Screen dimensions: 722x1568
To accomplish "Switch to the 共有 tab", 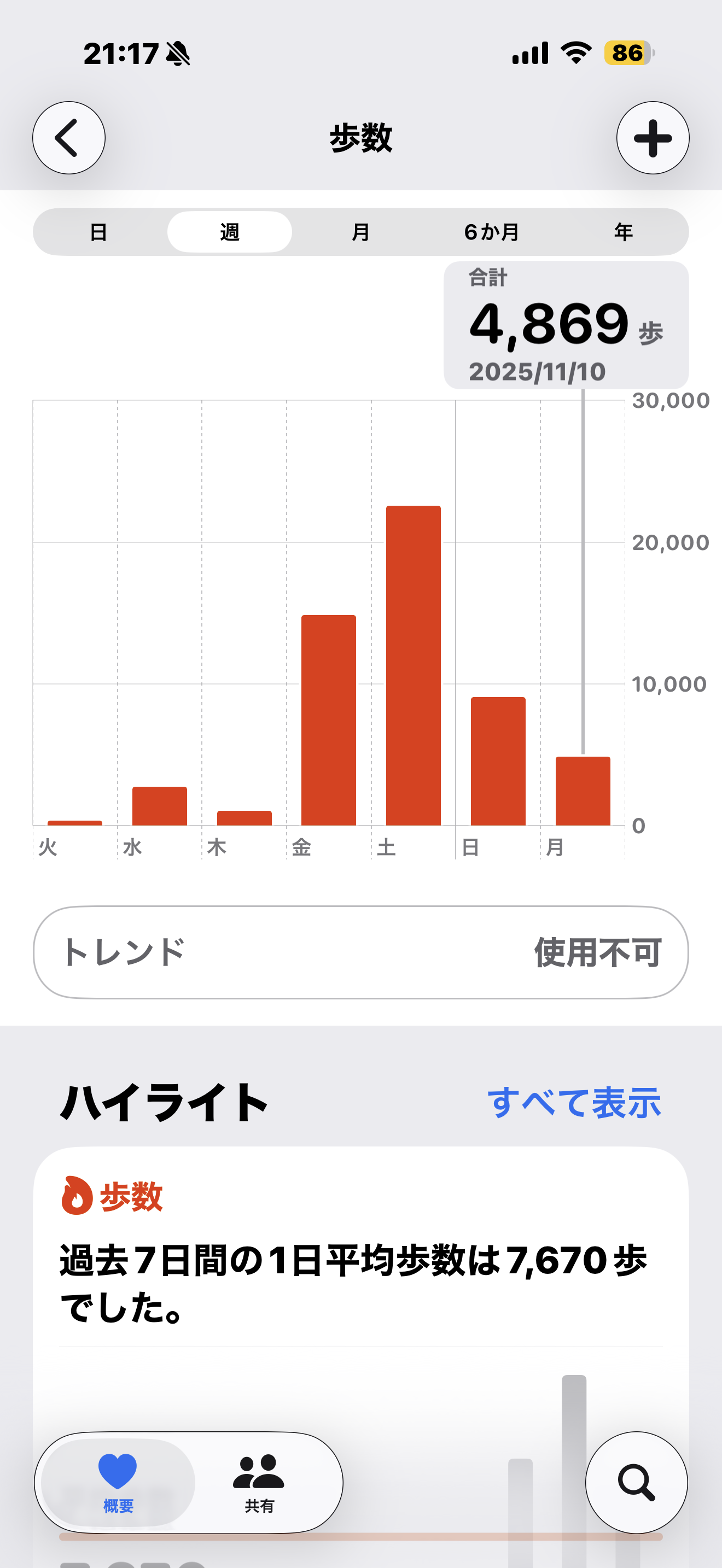I will tap(259, 1482).
